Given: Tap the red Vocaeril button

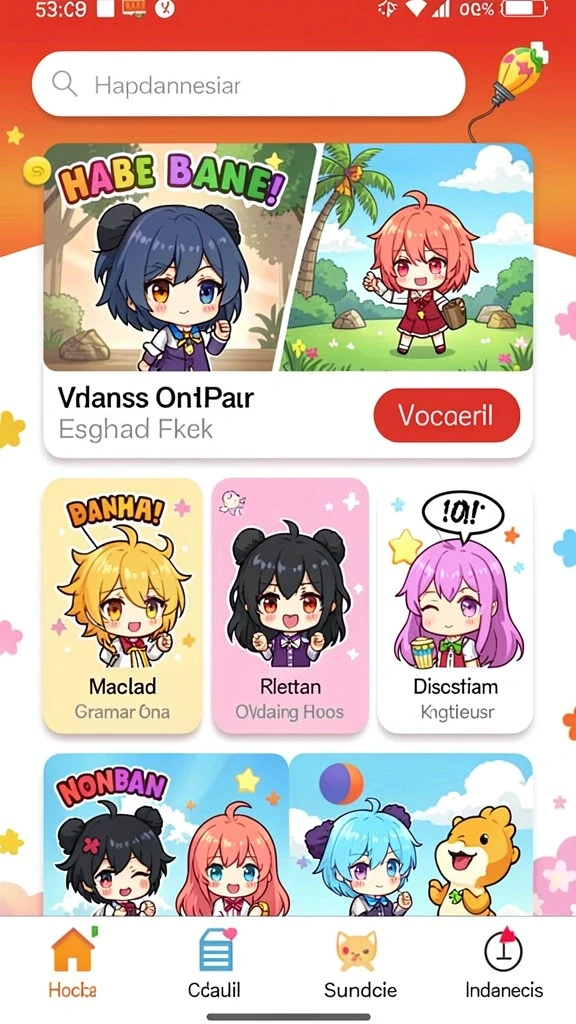Looking at the screenshot, I should click(x=447, y=415).
